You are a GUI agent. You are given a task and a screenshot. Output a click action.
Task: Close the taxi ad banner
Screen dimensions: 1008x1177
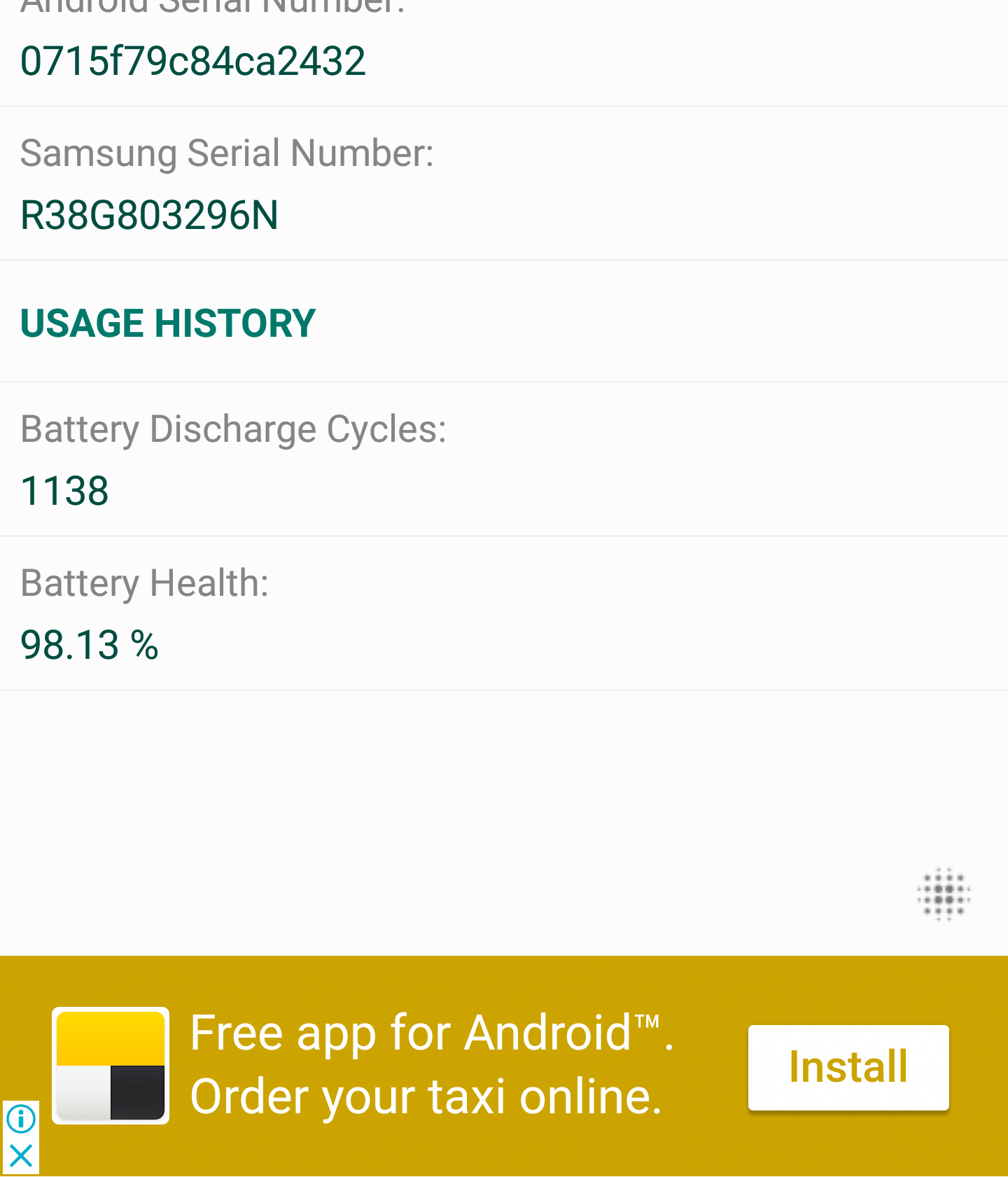(x=21, y=1155)
